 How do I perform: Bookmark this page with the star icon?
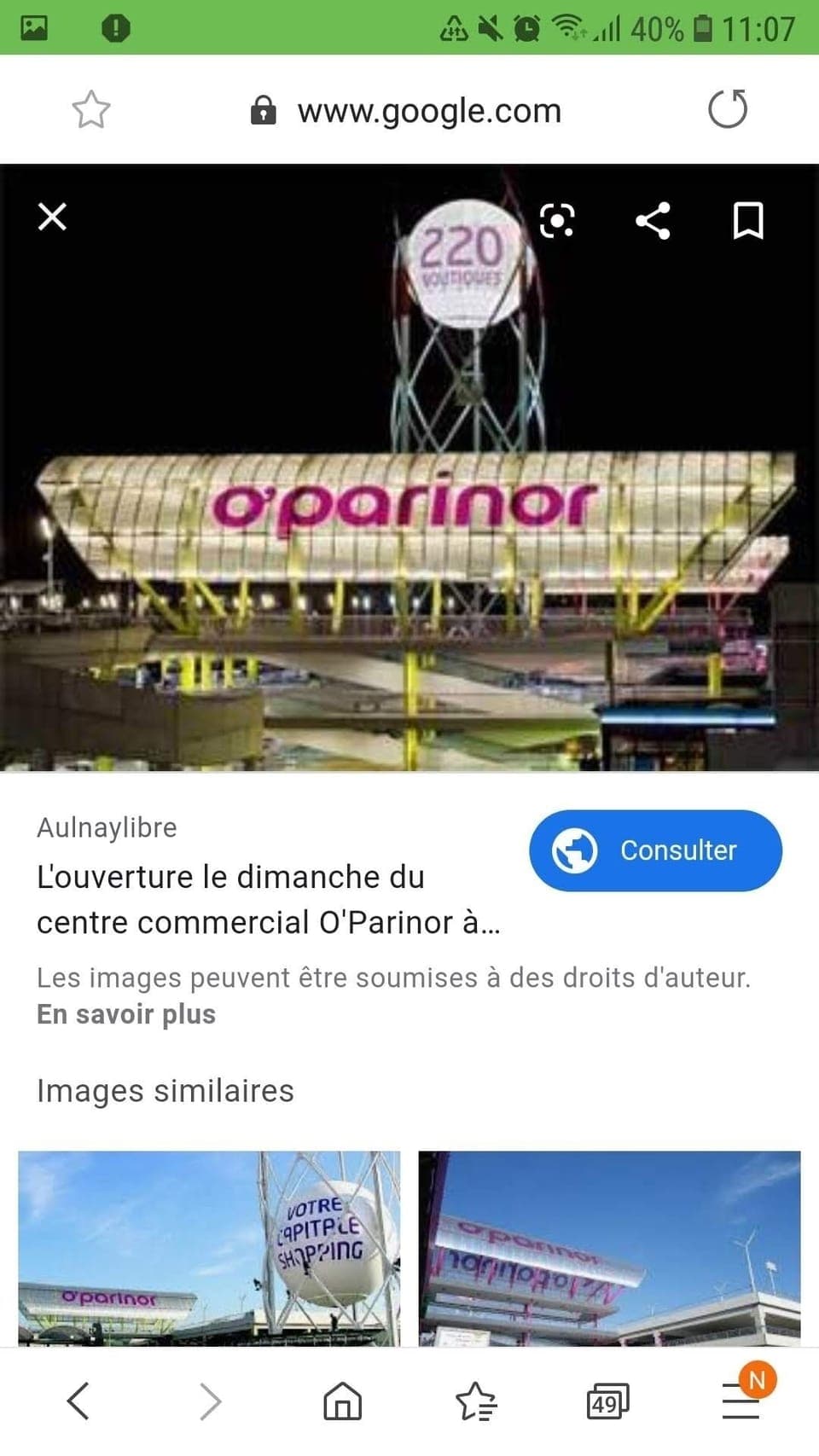click(91, 110)
